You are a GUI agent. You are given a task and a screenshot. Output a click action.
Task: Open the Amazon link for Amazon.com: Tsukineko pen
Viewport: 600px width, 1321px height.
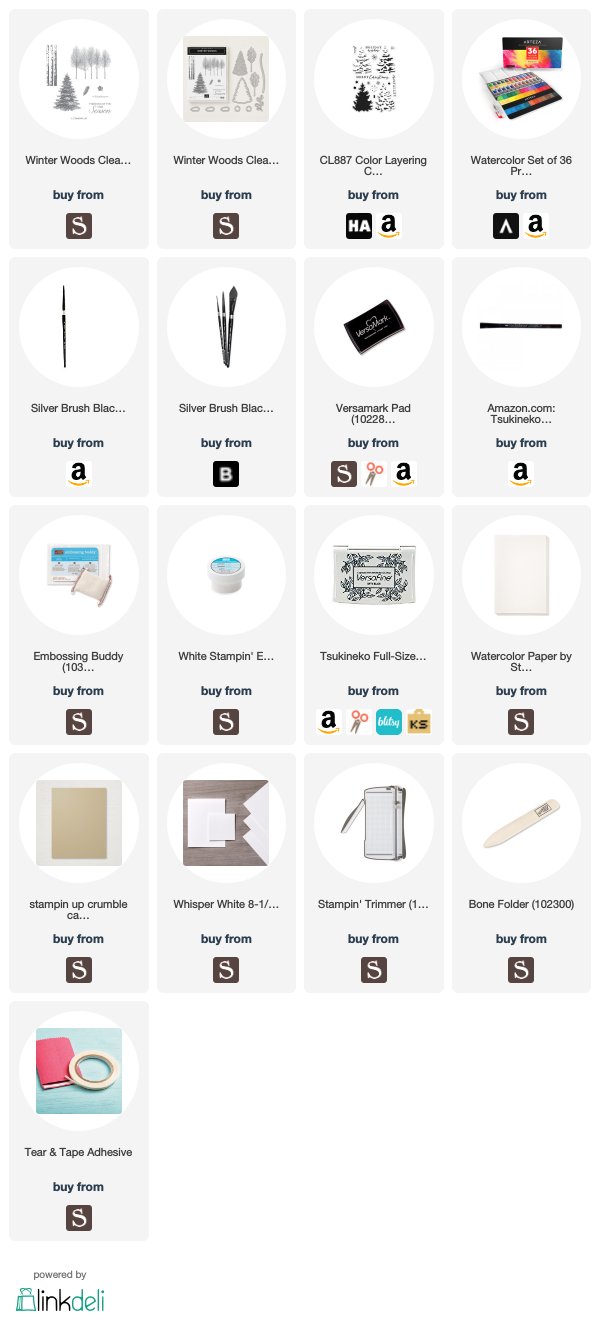tap(520, 475)
